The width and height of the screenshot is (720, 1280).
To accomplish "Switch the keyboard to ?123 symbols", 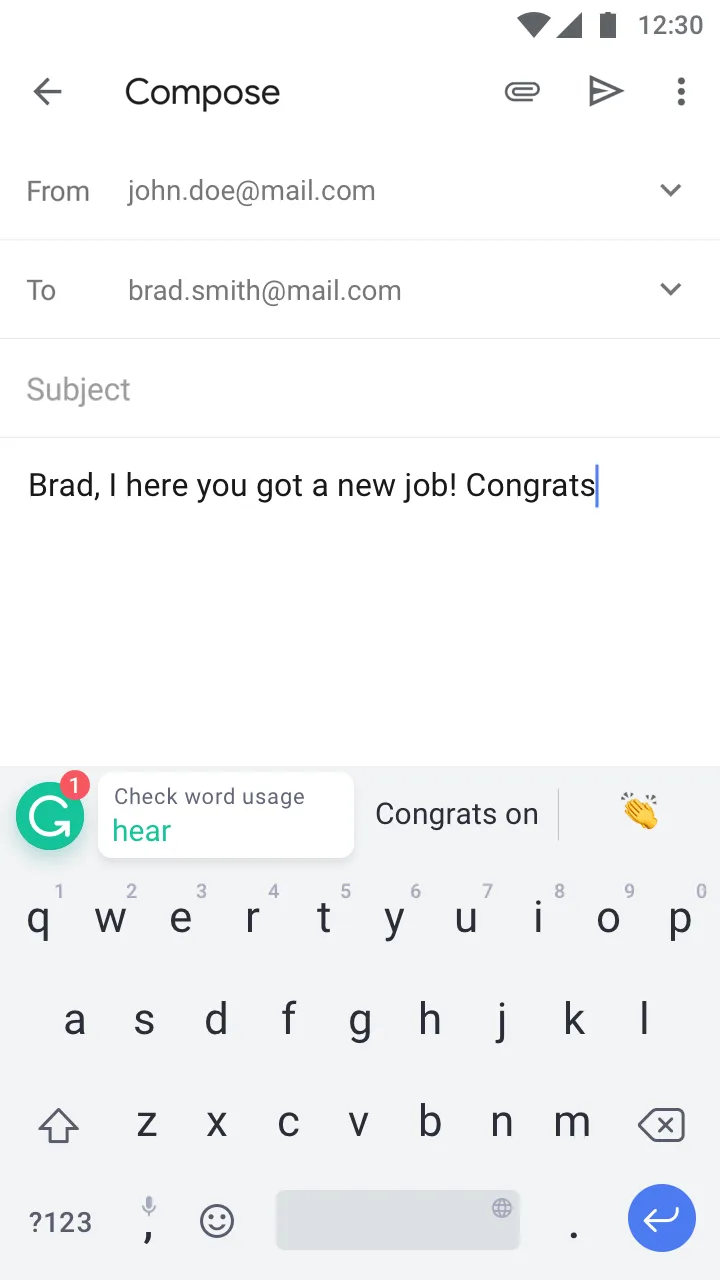I will pos(60,1221).
